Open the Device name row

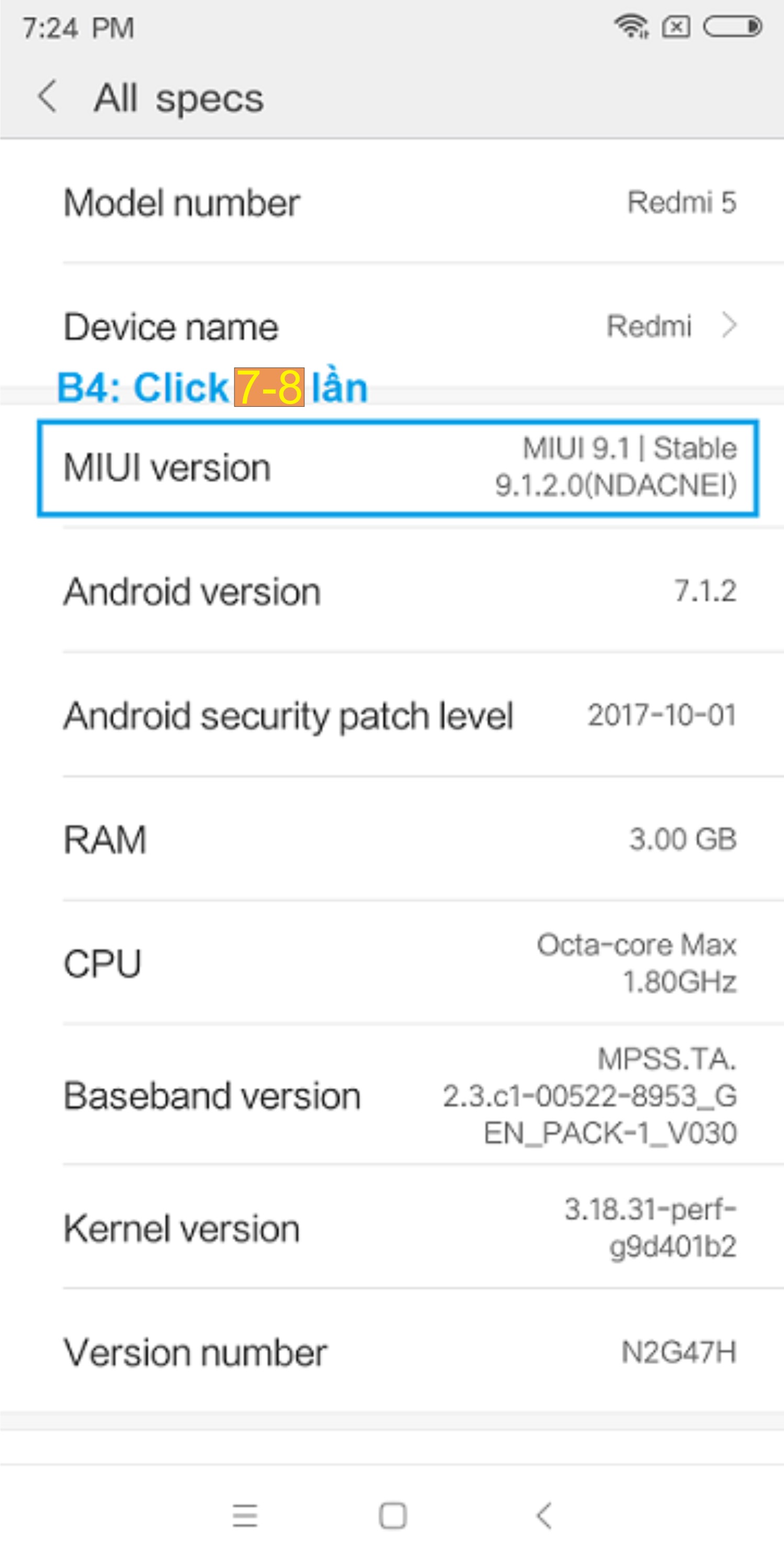[392, 326]
